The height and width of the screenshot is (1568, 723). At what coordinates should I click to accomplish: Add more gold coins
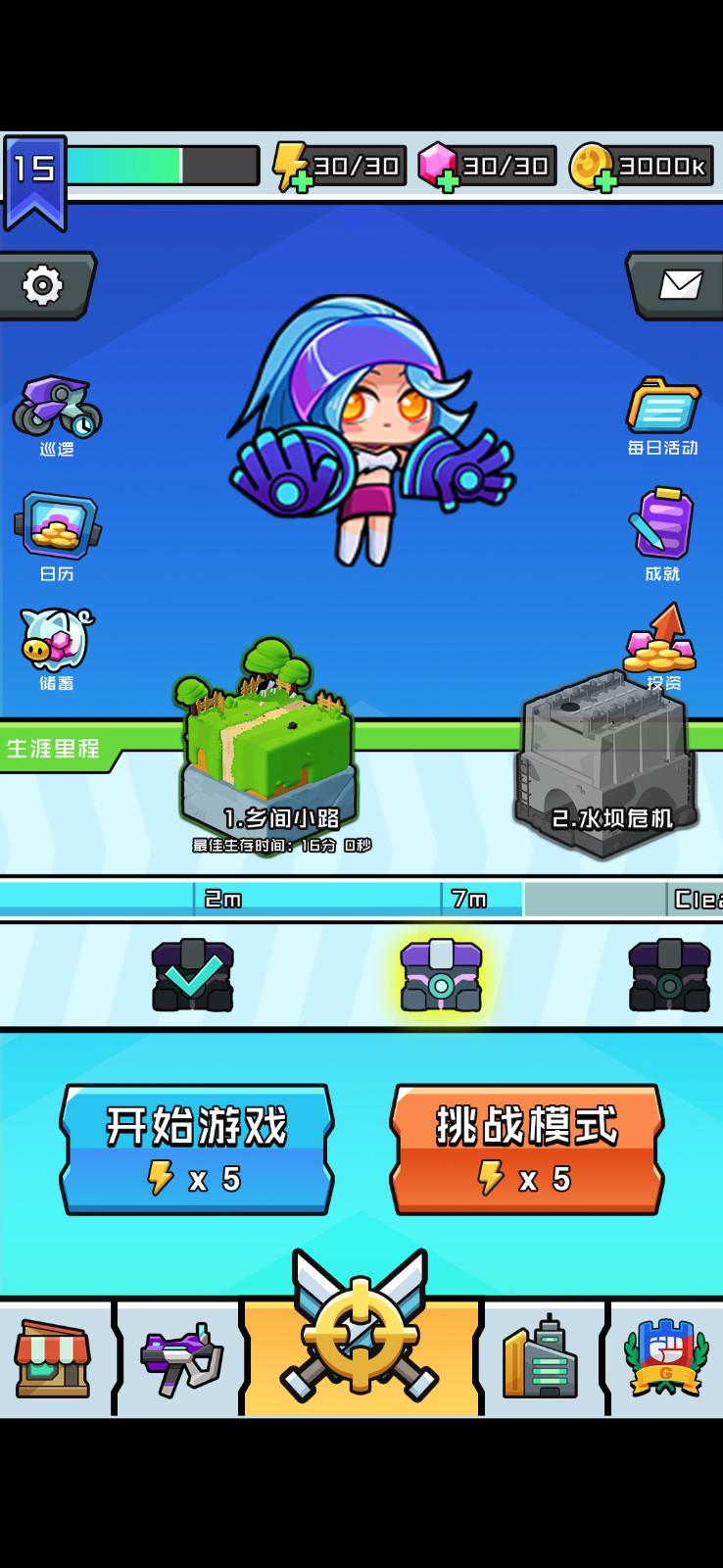click(605, 181)
